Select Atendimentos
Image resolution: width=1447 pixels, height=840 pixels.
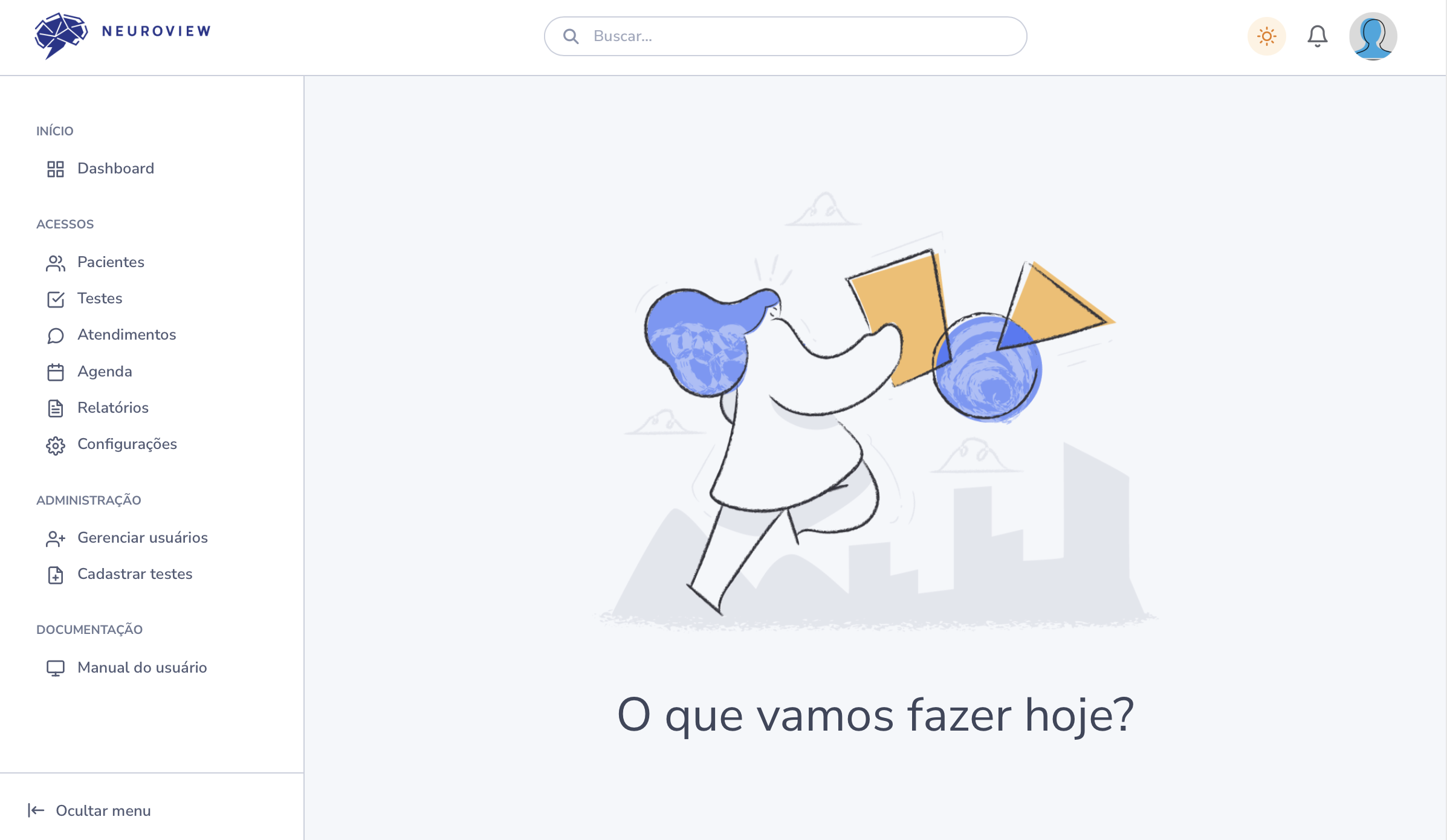tap(126, 335)
